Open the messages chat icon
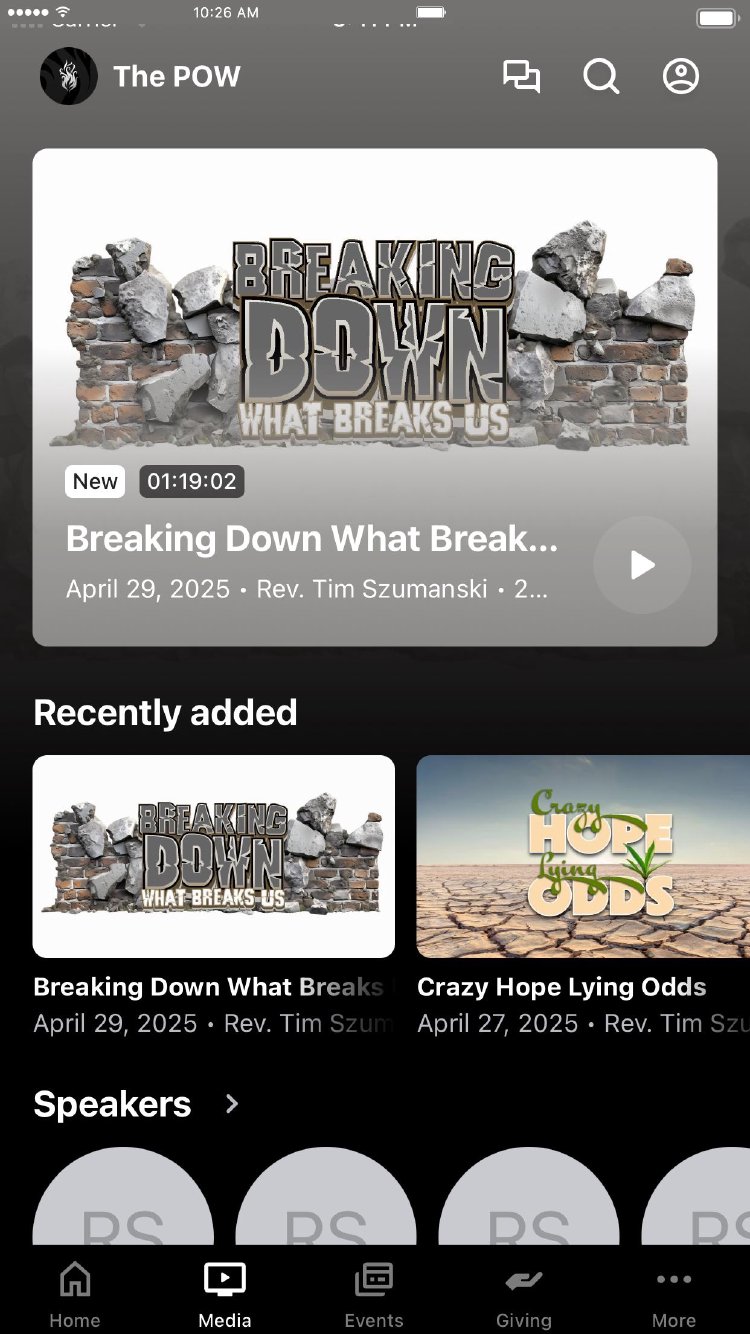Viewport: 750px width, 1334px height. pyautogui.click(x=521, y=77)
